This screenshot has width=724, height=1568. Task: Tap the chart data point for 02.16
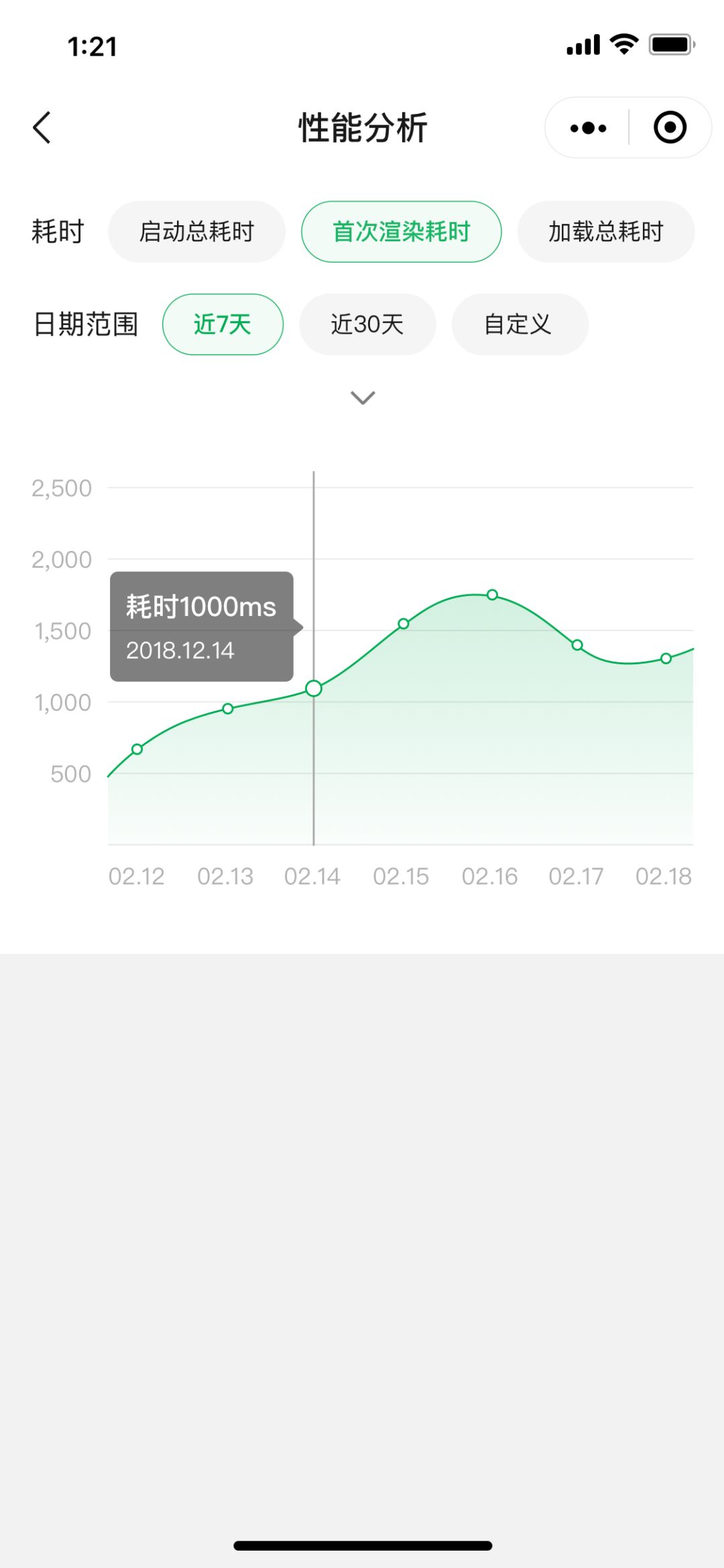pyautogui.click(x=492, y=595)
